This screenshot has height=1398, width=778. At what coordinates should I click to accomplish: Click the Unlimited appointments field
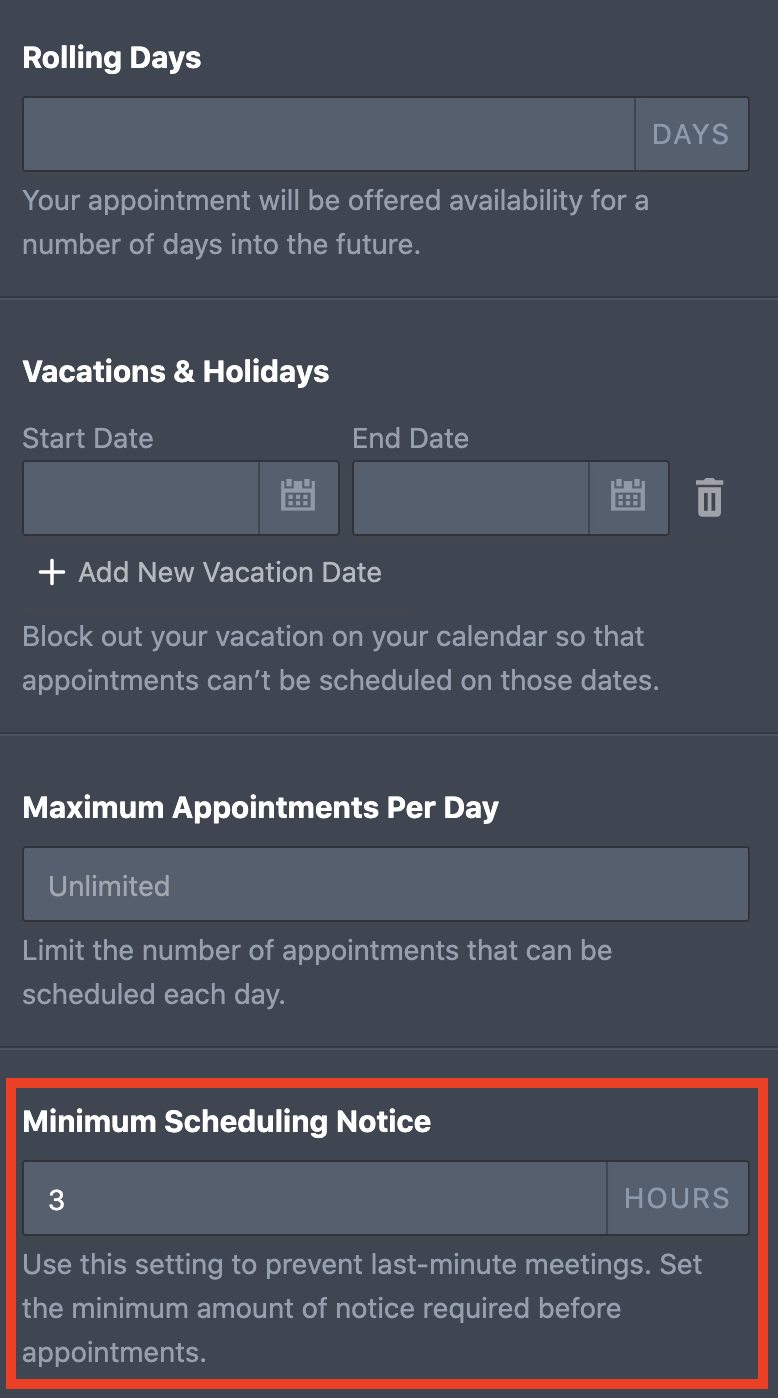coord(385,883)
